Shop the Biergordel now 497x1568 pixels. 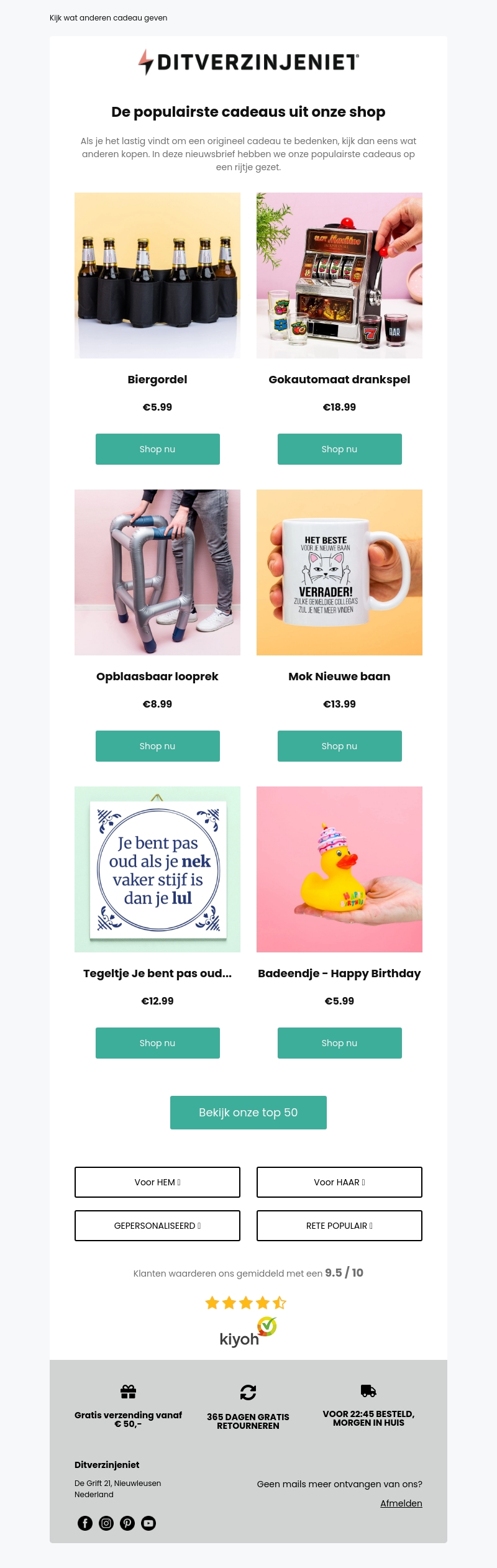(x=157, y=449)
